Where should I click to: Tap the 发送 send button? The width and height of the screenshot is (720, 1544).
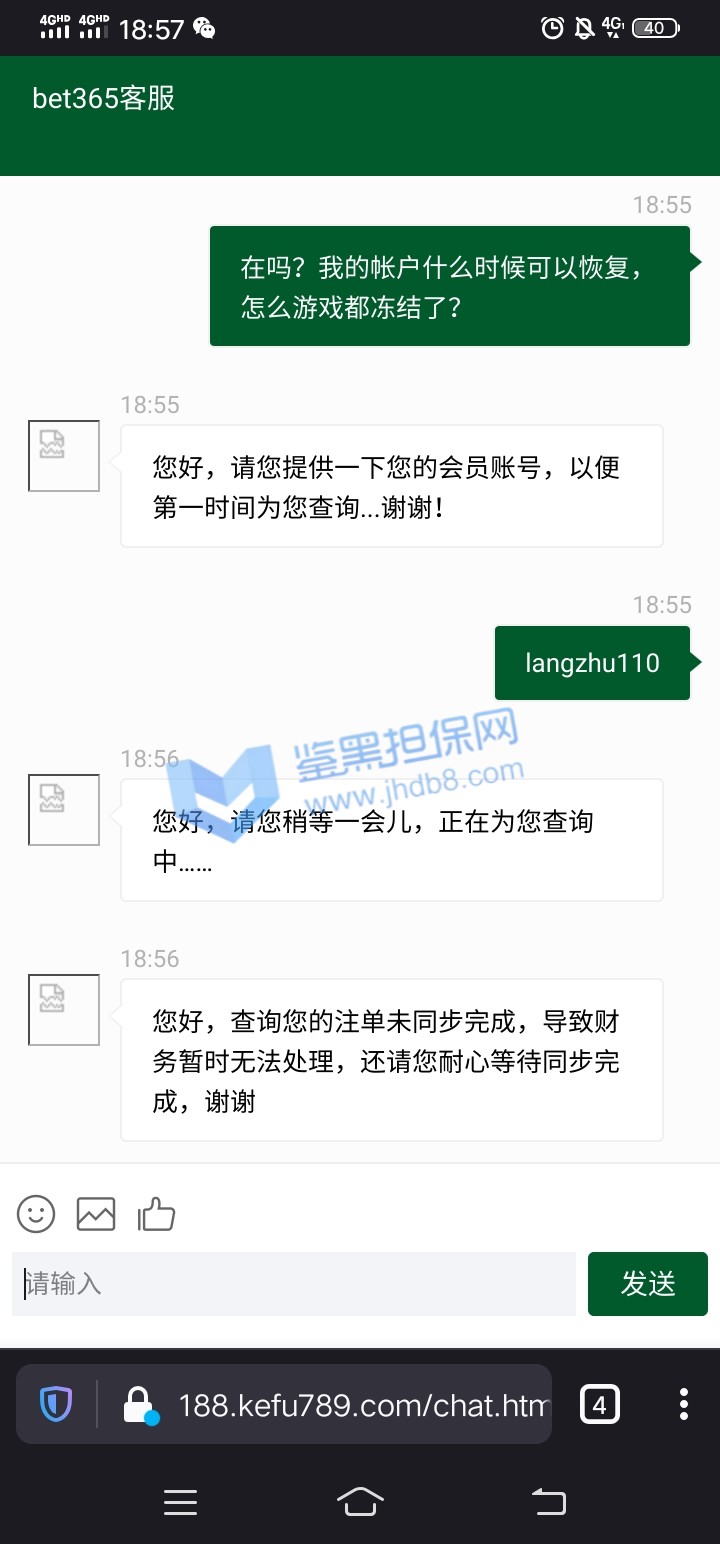[x=648, y=1284]
